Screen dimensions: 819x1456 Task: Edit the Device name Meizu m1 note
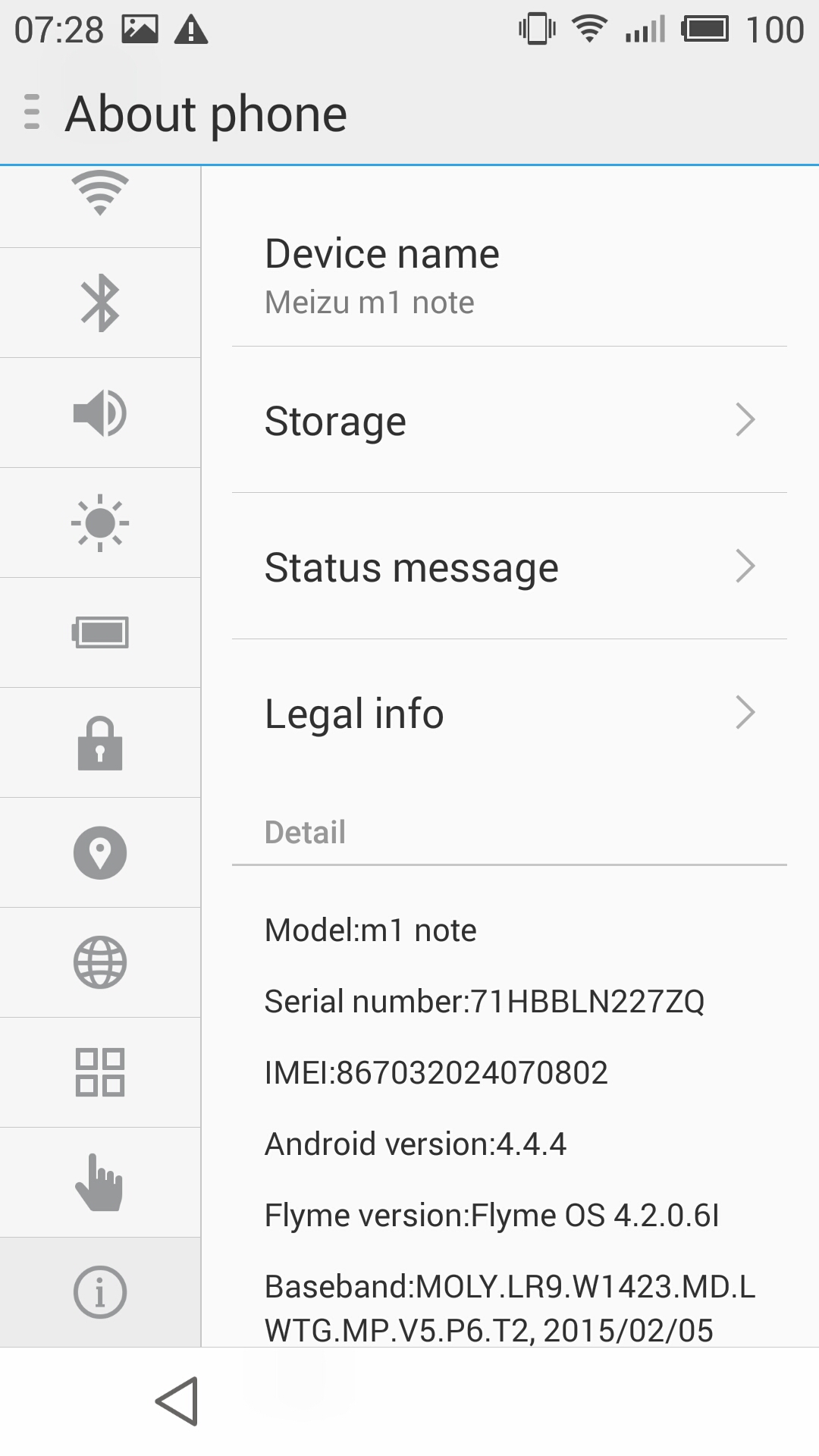tap(510, 275)
